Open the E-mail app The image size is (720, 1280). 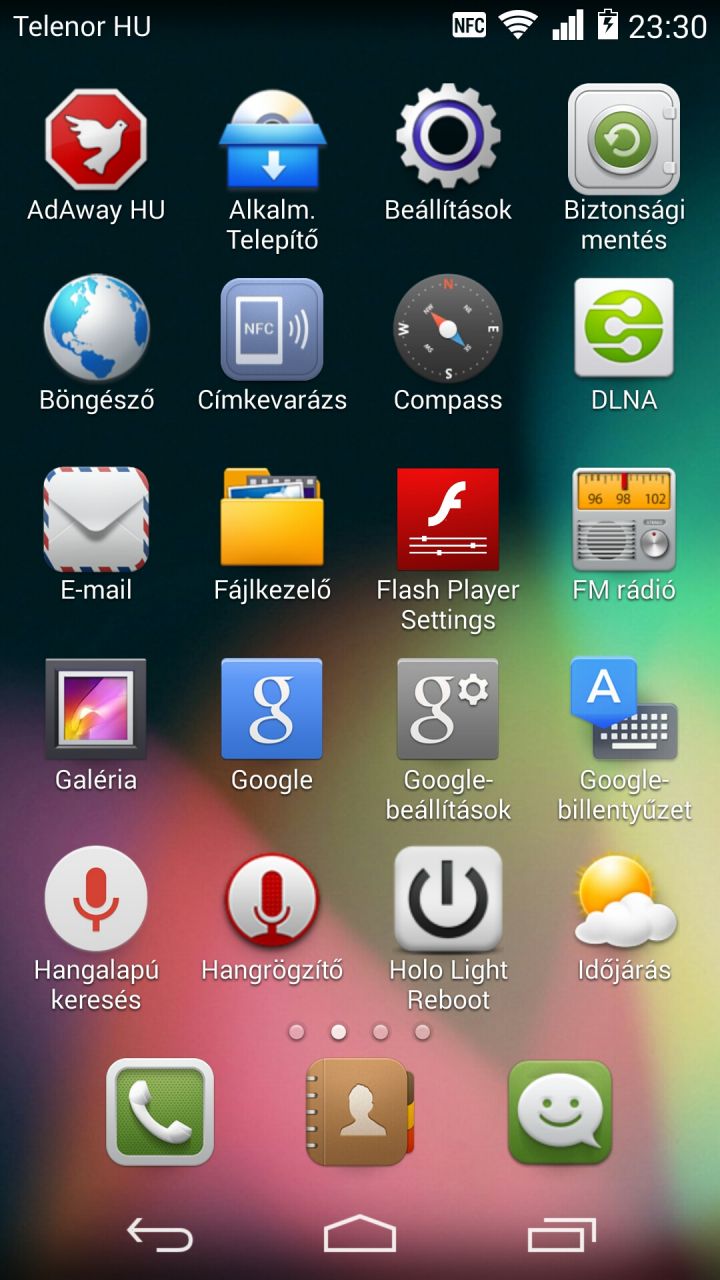click(96, 520)
